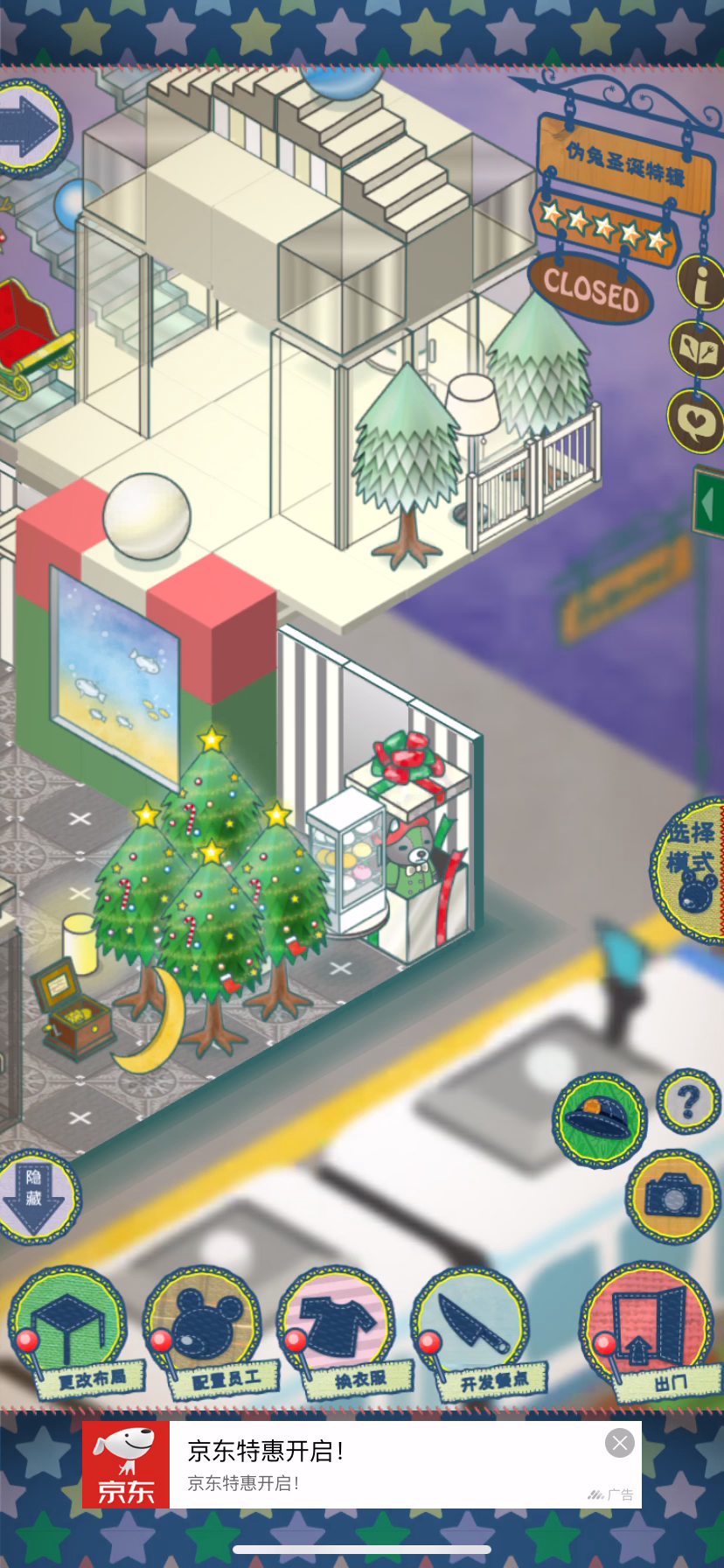724x1568 pixels.
Task: Close the 京东 ad banner
Action: coord(620,1443)
